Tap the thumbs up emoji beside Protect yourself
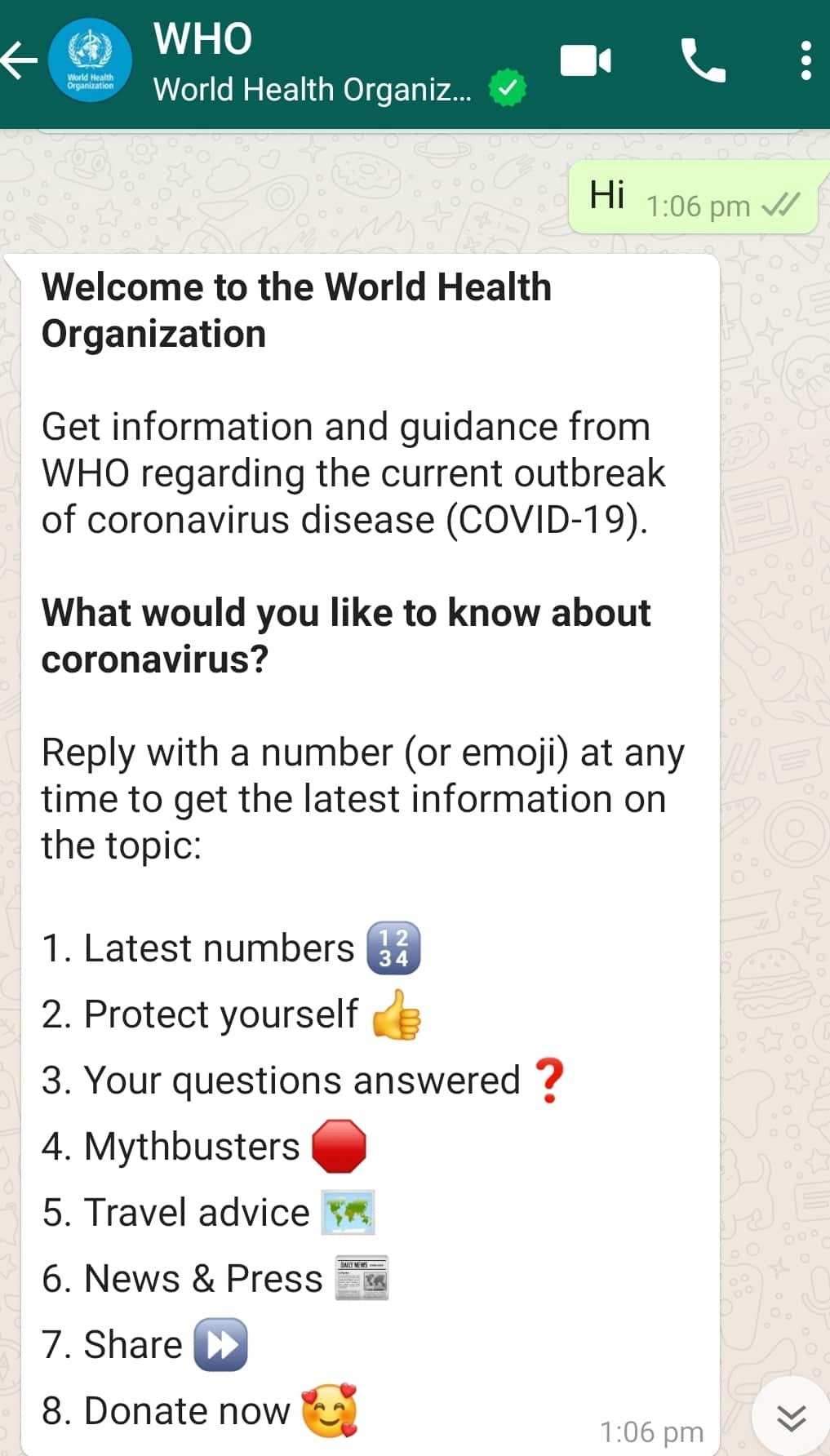Screen dimensions: 830x1456 click(397, 1014)
